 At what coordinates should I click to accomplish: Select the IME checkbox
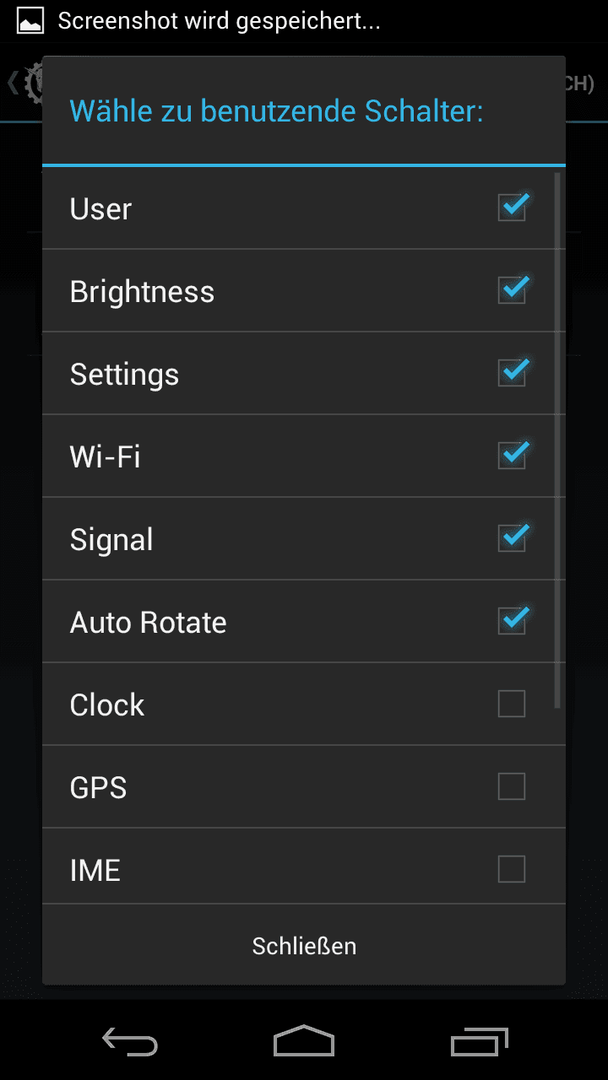click(x=512, y=869)
